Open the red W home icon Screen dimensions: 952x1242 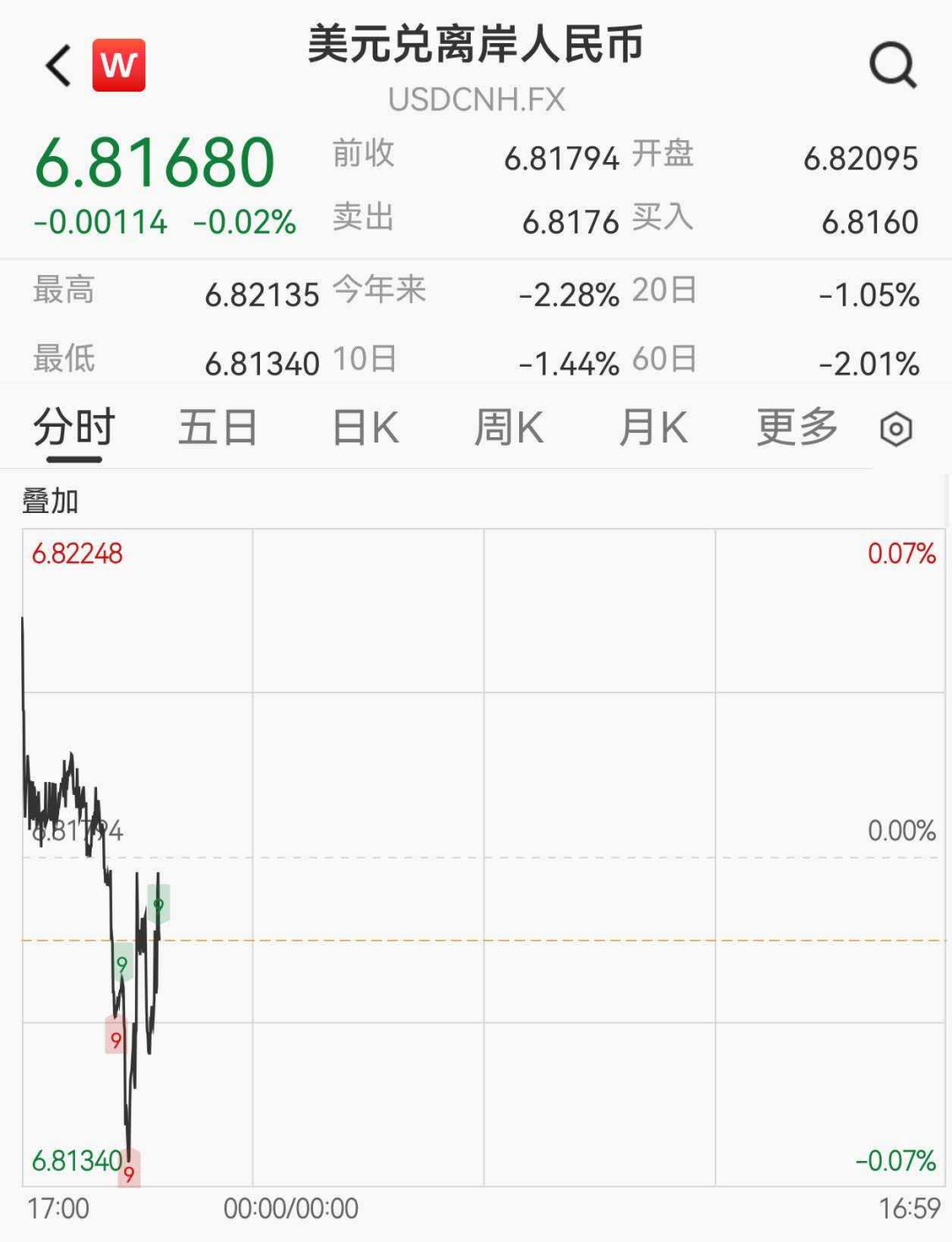pos(119,65)
